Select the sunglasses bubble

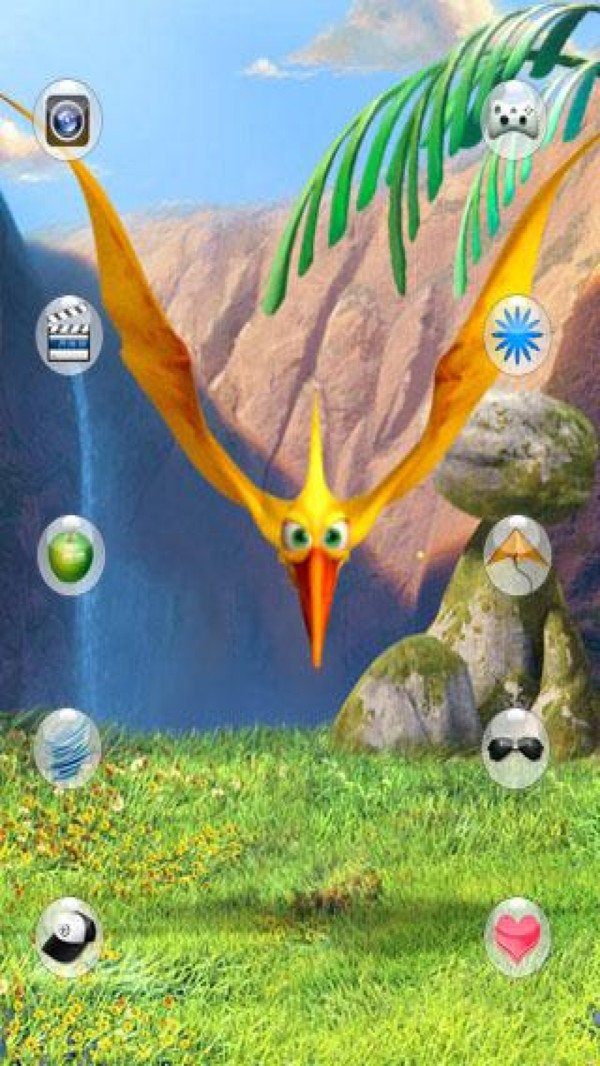click(516, 749)
